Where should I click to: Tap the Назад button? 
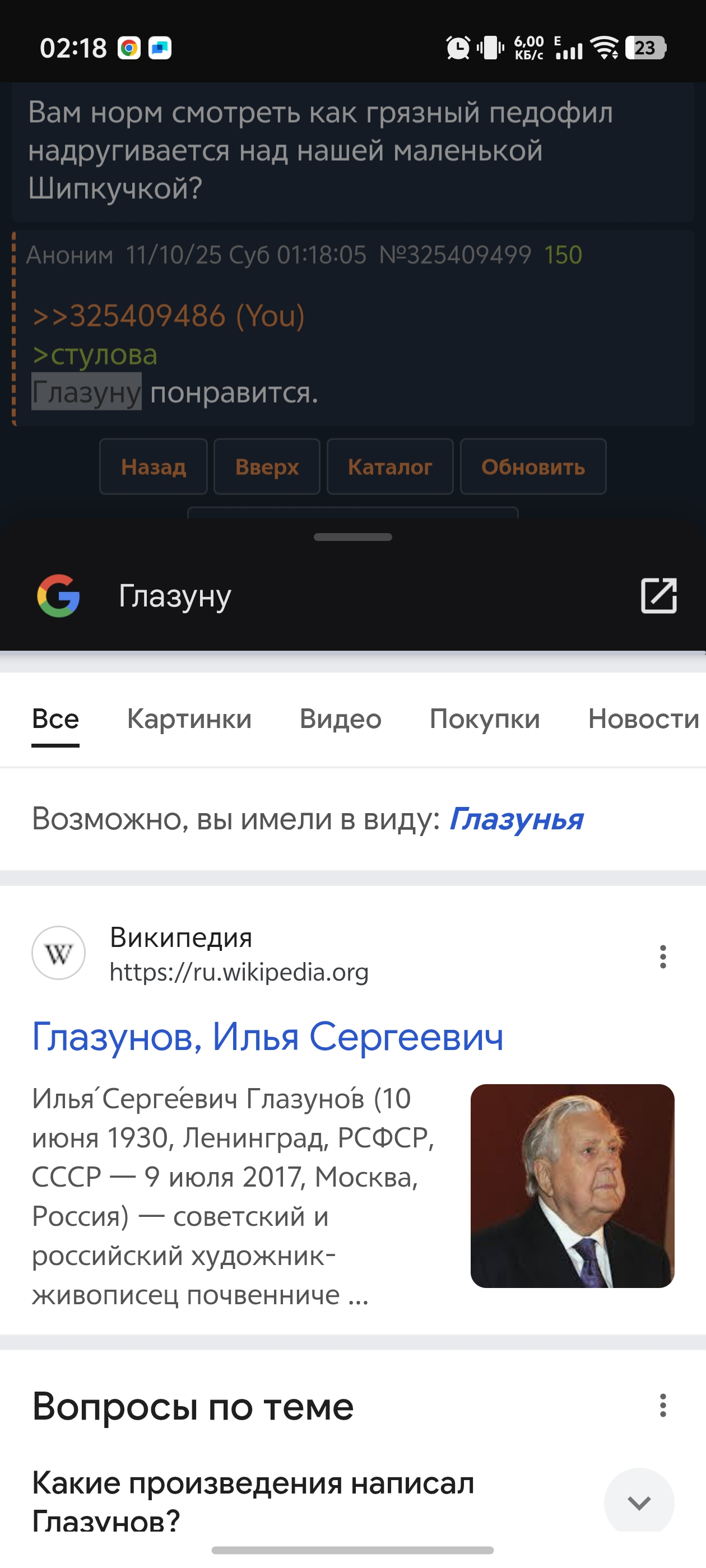pyautogui.click(x=154, y=467)
